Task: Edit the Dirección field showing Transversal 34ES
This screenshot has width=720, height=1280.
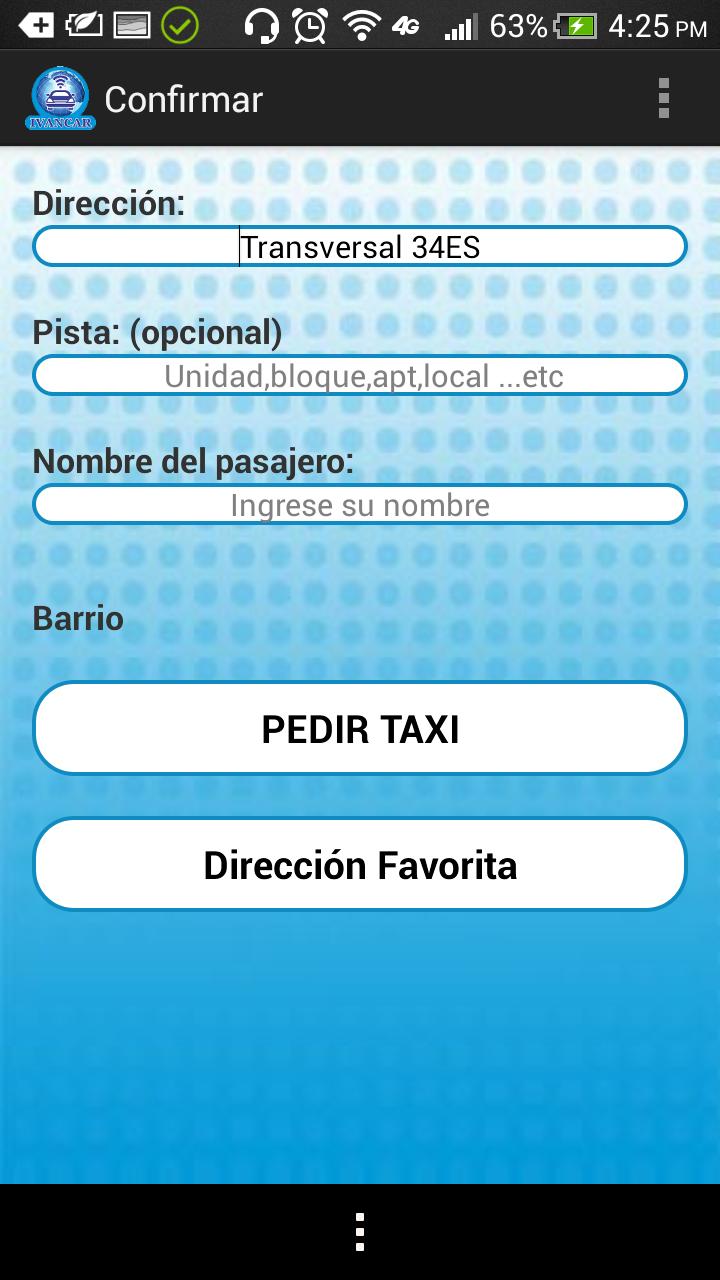Action: pyautogui.click(x=360, y=246)
